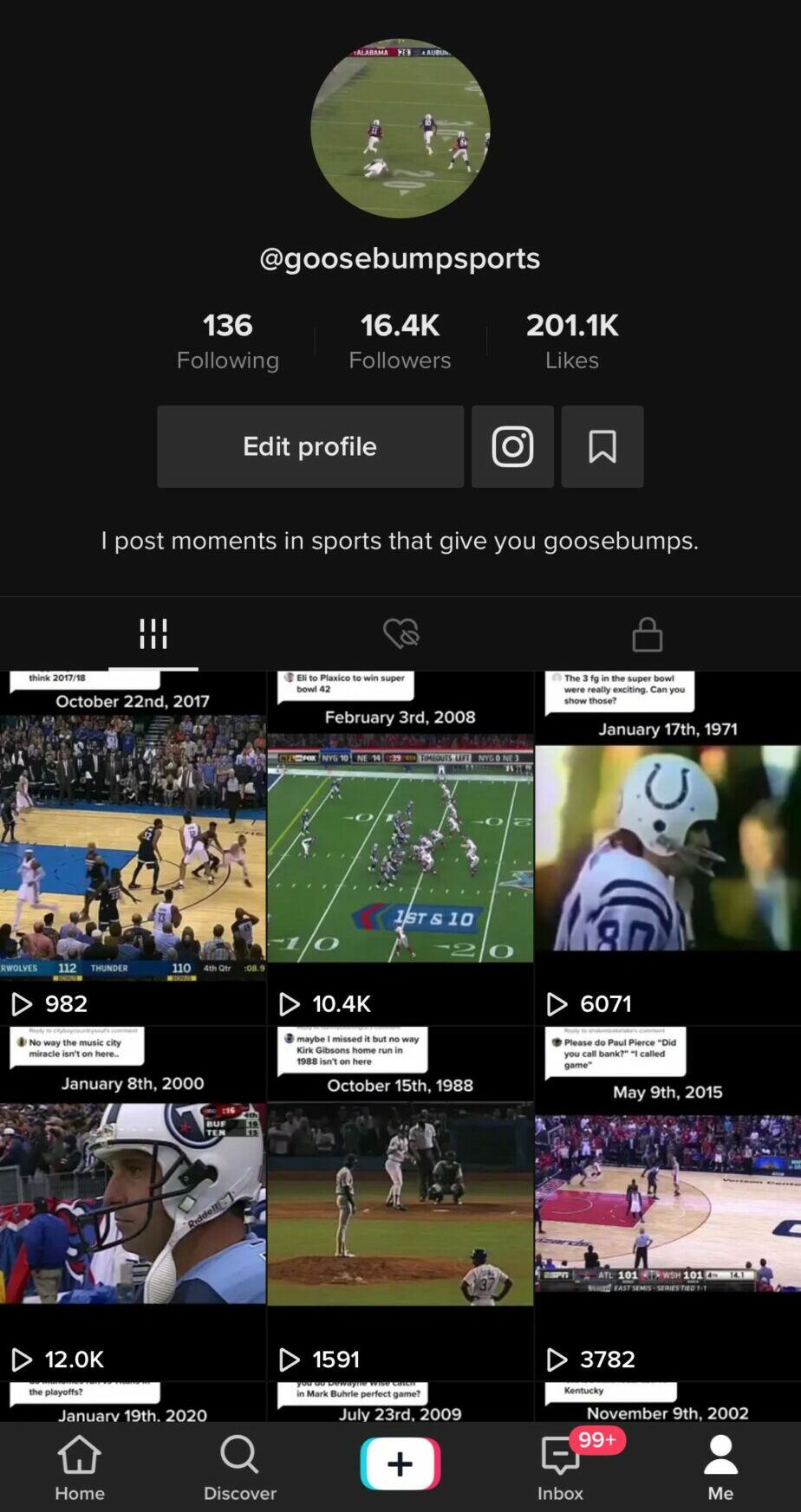Create a new video with plus button
Viewport: 801px width, 1512px height.
(x=400, y=1463)
